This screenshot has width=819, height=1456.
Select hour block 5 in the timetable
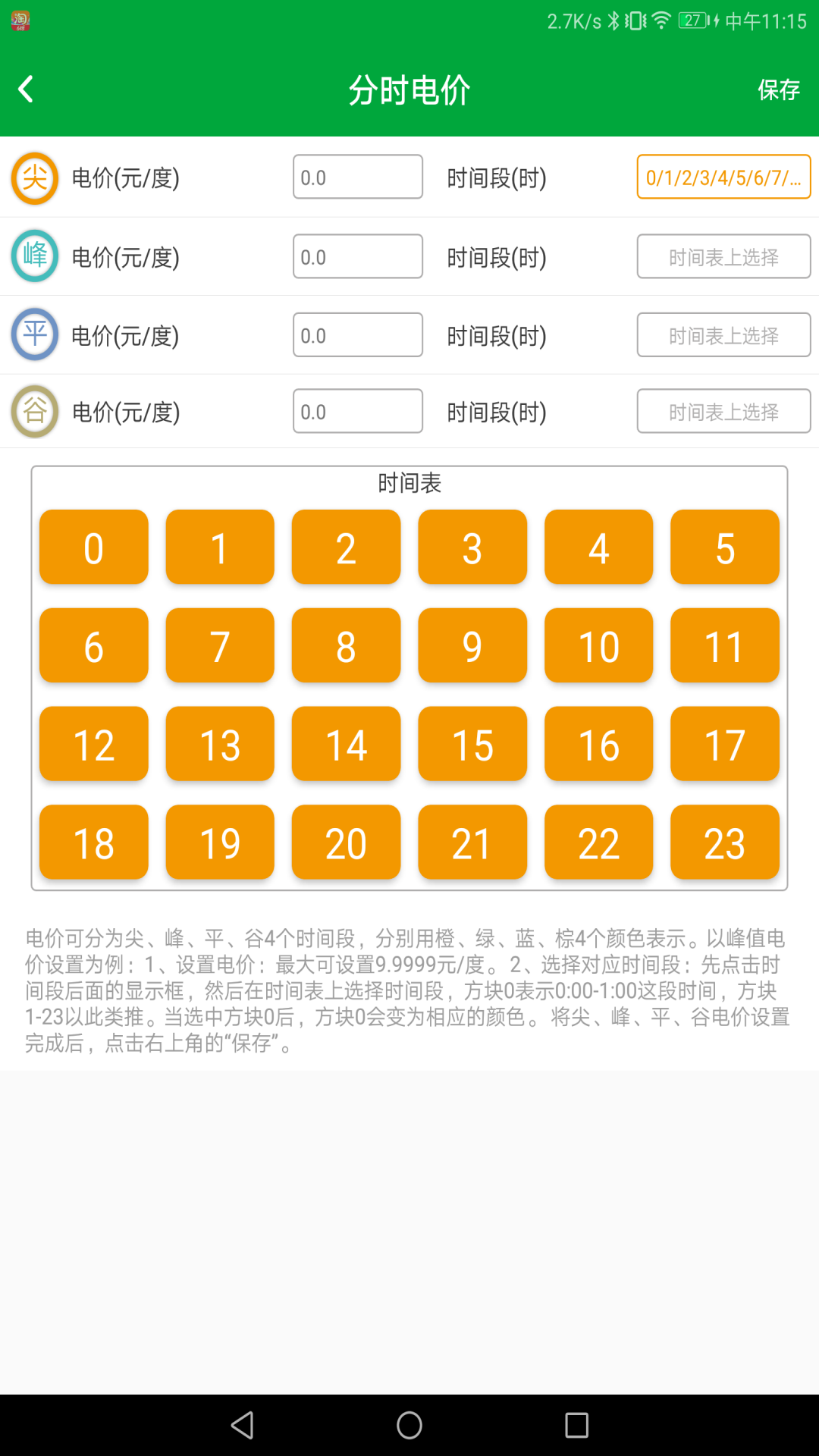click(724, 548)
